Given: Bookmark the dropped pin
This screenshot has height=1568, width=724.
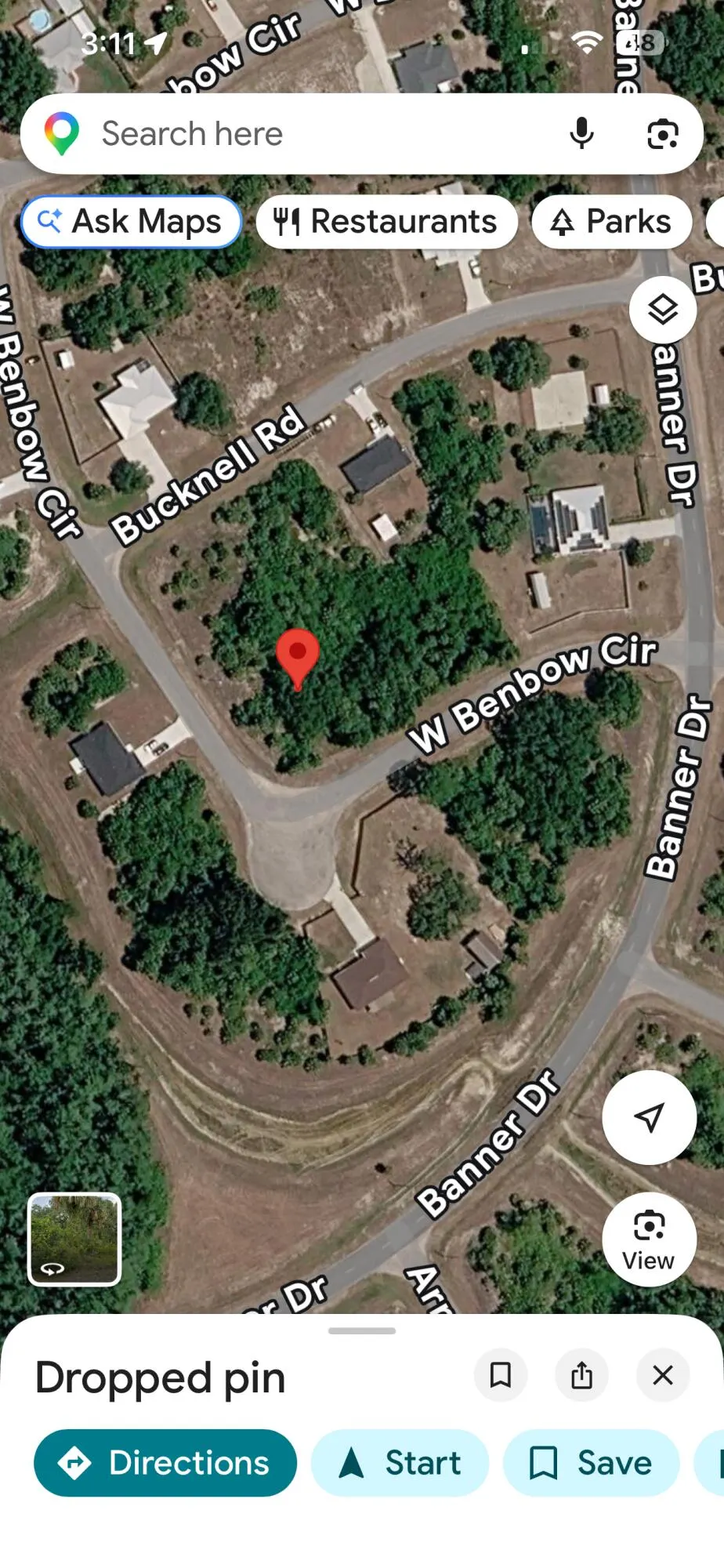Looking at the screenshot, I should [501, 1374].
